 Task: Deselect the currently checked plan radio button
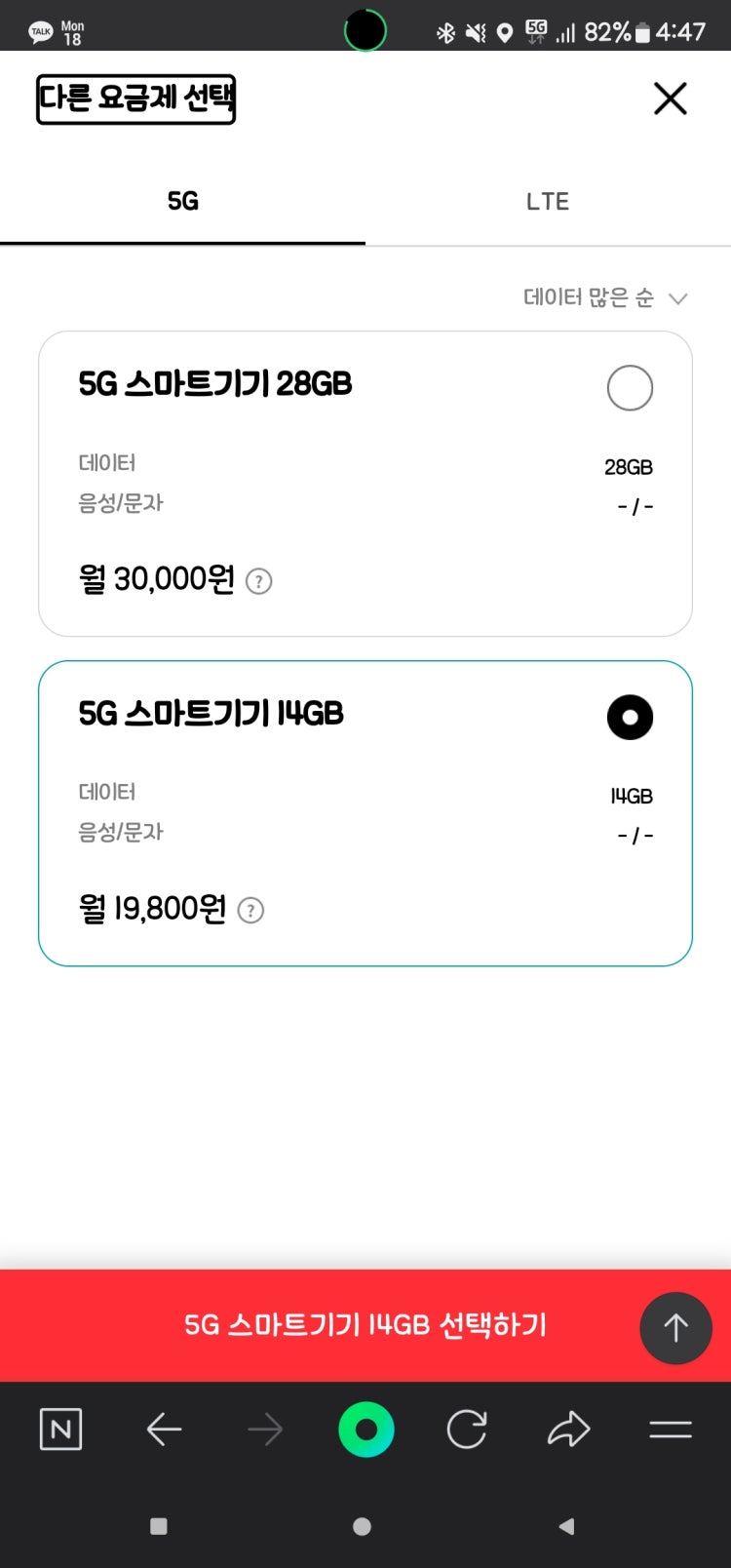point(630,717)
